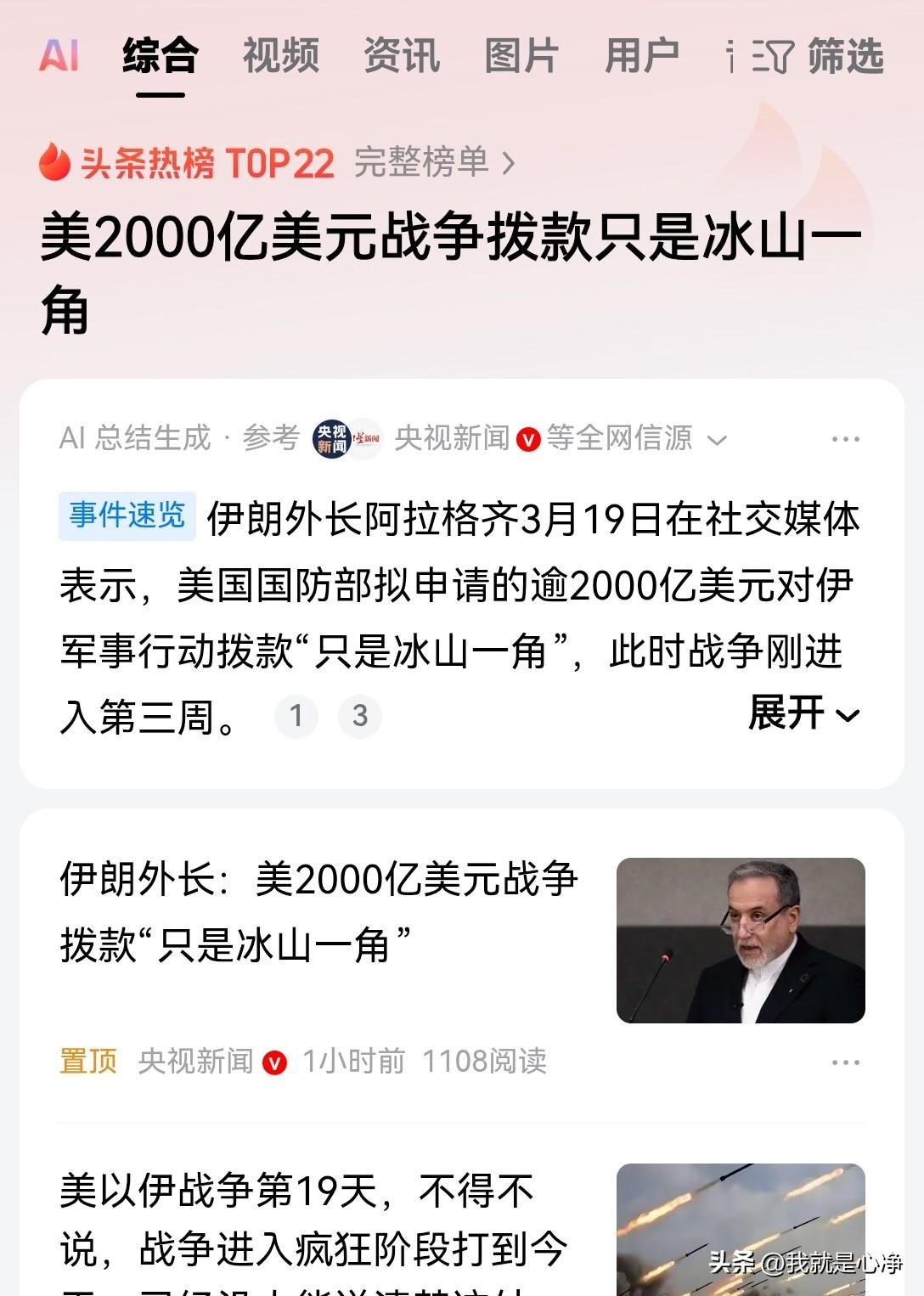This screenshot has height=1296, width=924.
Task: Switch to the 资讯 tab
Action: click(x=401, y=55)
